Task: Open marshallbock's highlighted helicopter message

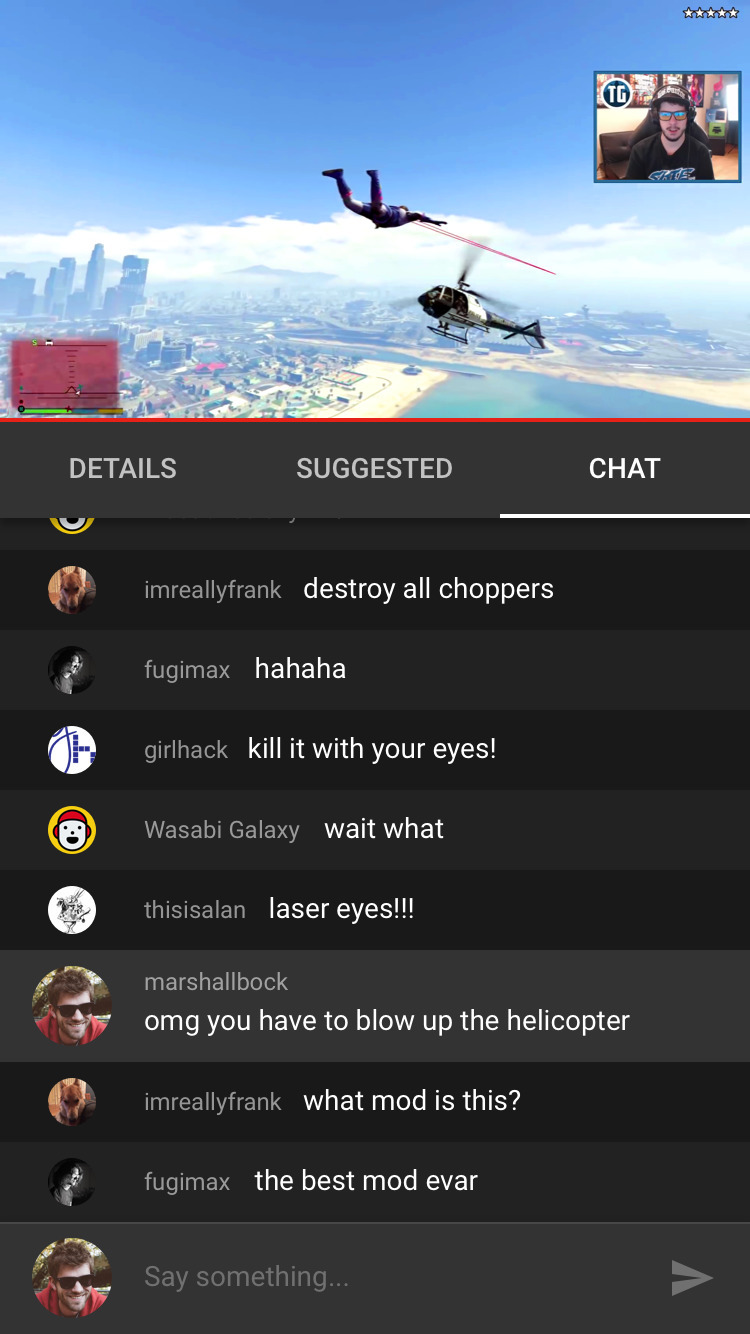Action: 387,1020
